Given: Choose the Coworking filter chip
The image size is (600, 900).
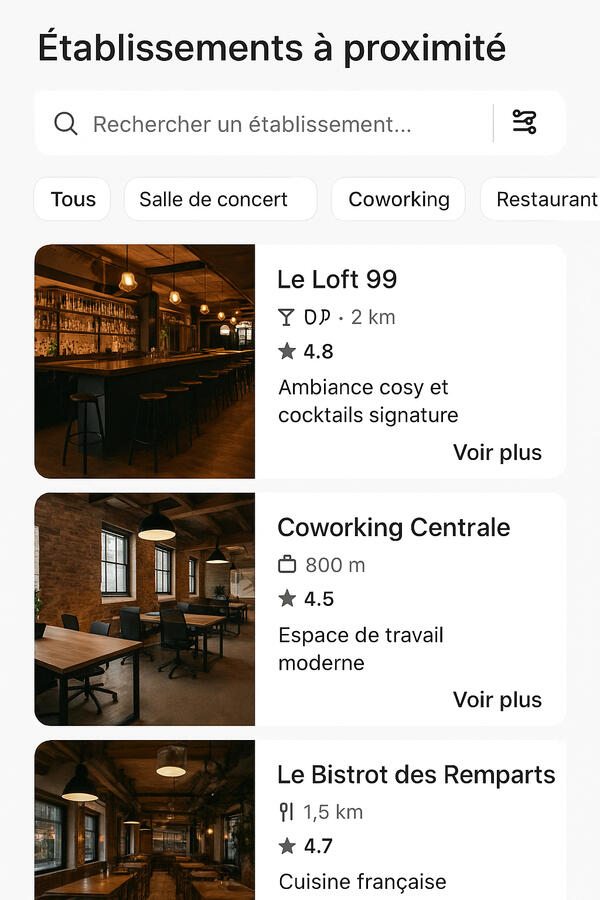Looking at the screenshot, I should pyautogui.click(x=398, y=199).
